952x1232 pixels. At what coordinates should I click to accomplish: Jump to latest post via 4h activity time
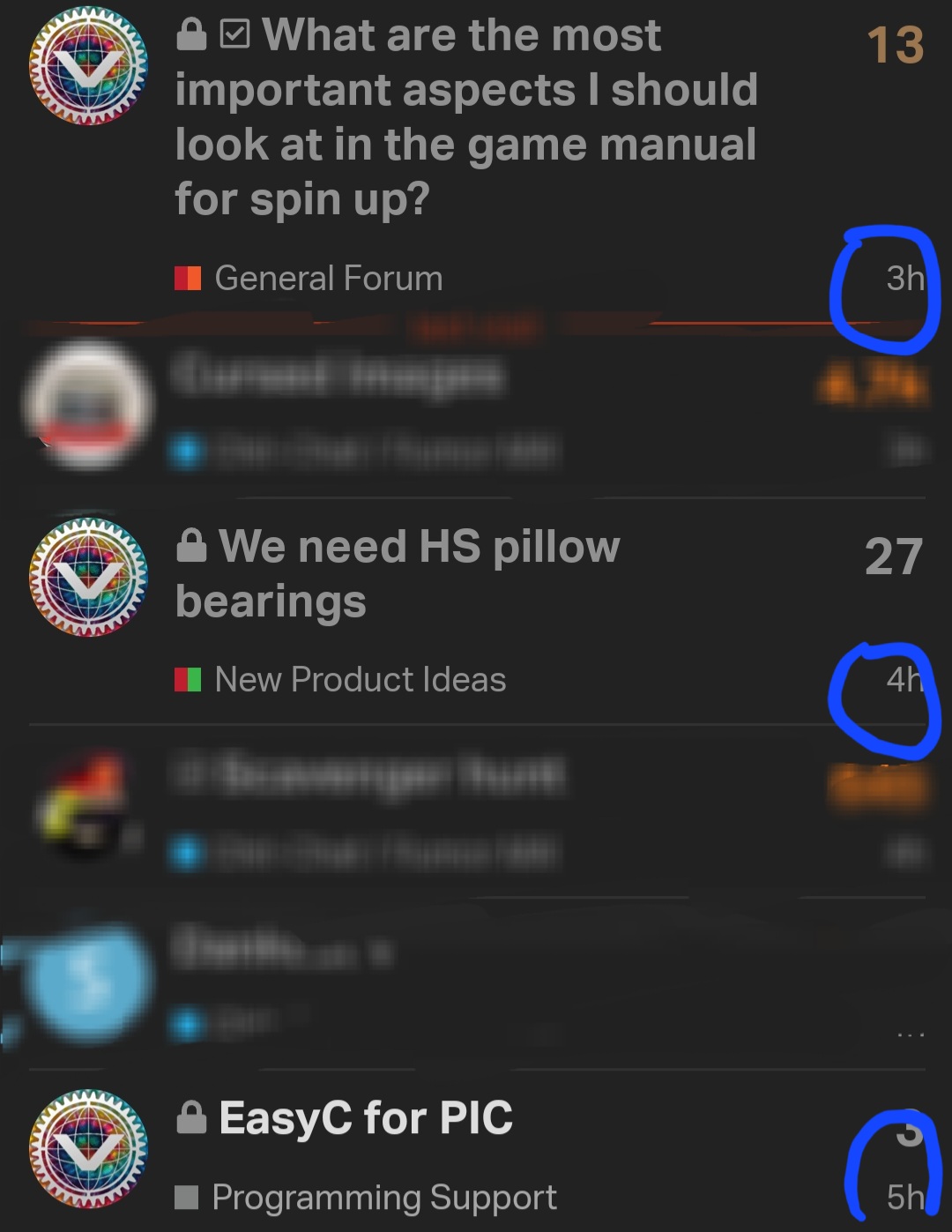click(904, 680)
